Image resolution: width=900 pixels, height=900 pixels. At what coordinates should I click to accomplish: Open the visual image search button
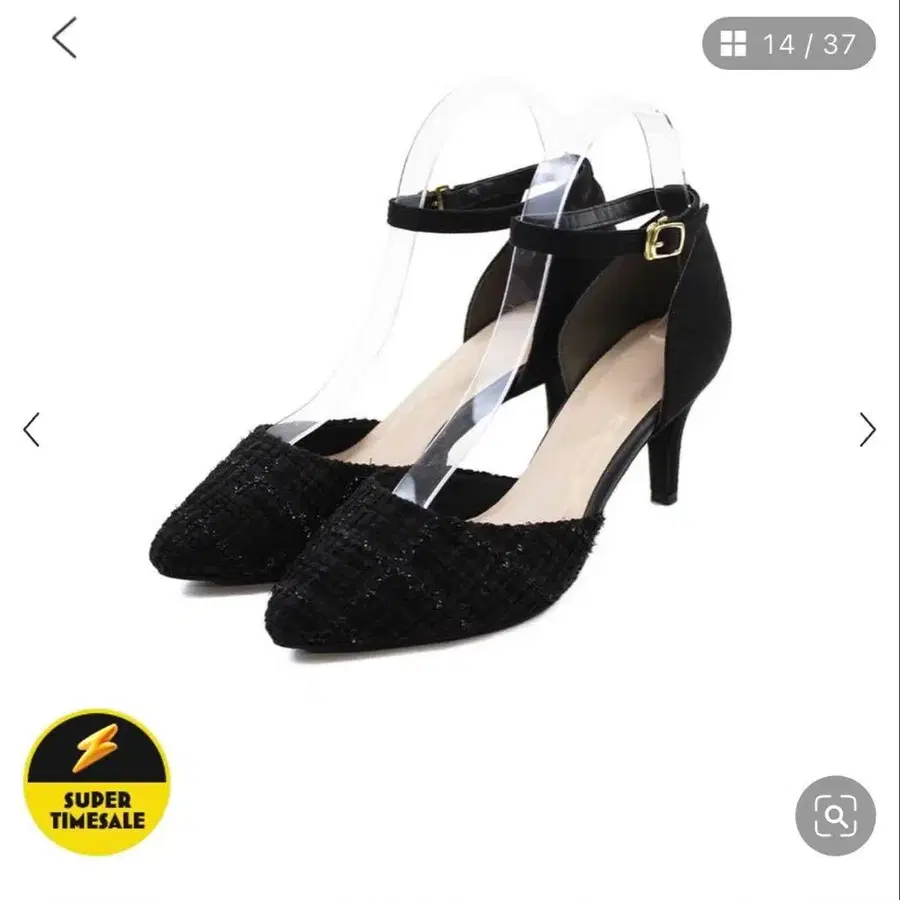[x=835, y=815]
